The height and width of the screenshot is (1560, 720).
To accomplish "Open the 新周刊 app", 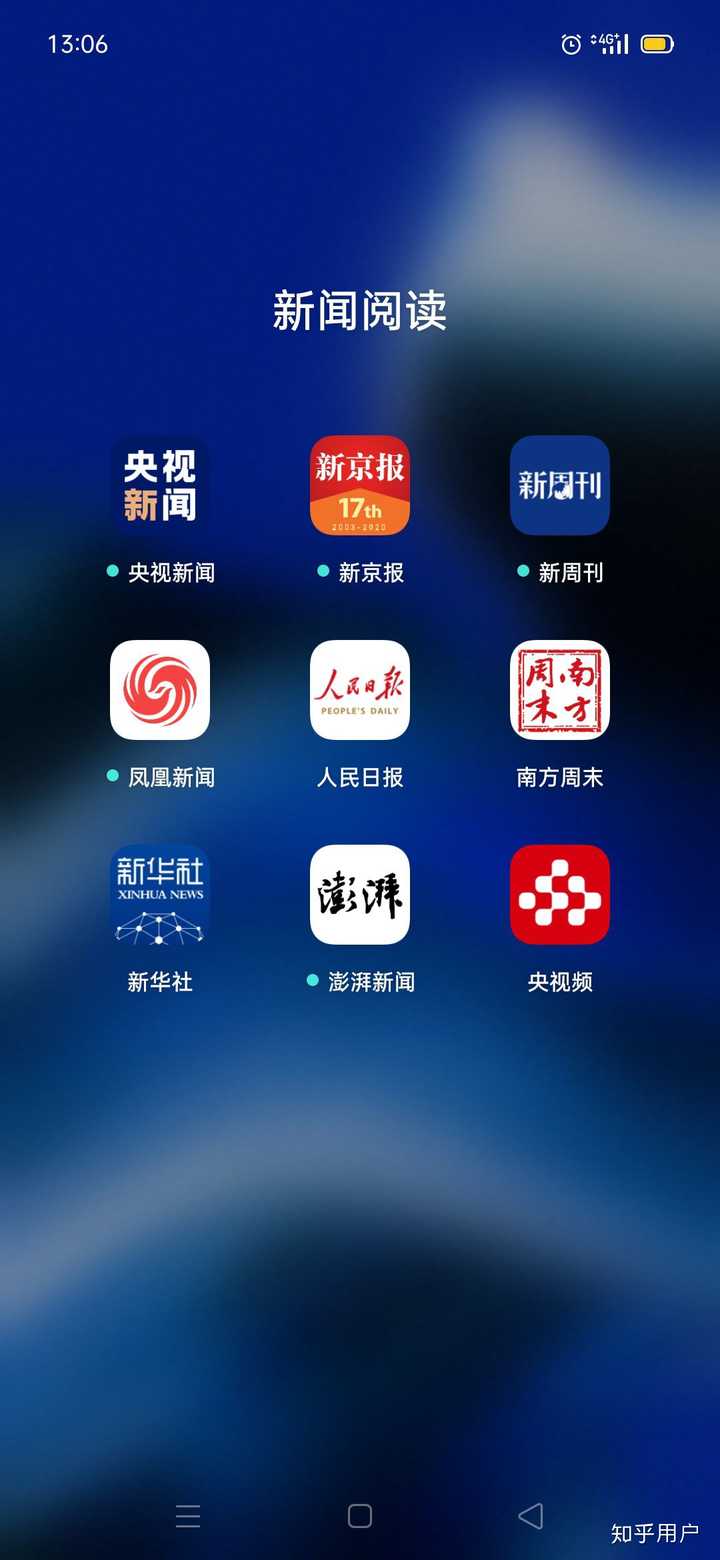I will 560,485.
